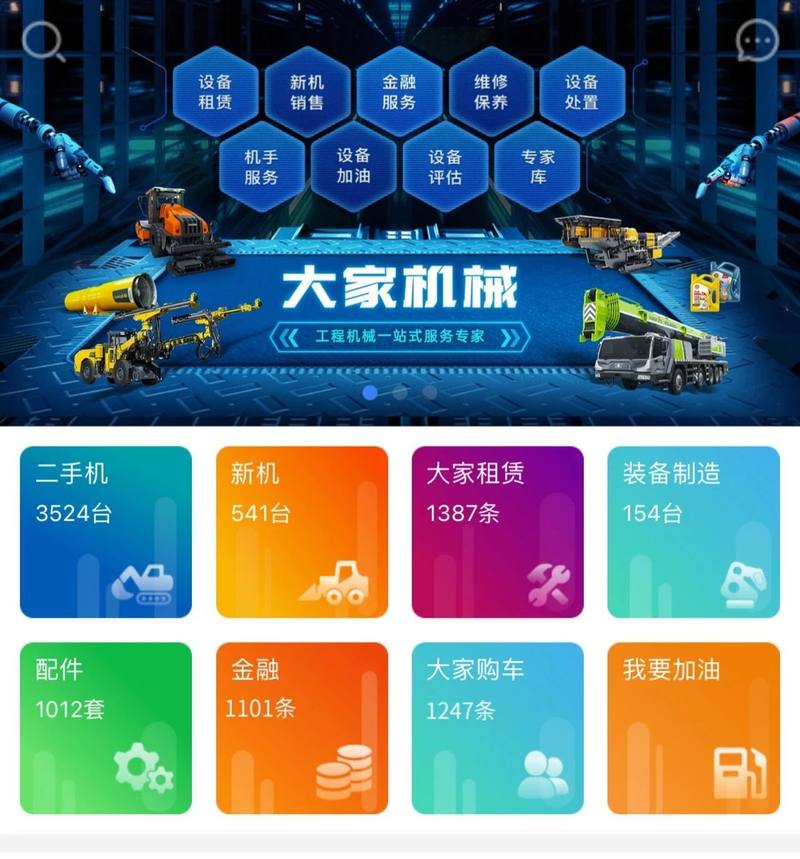Open the messages chat bubble icon
Screen dimensions: 800x859
click(x=757, y=41)
